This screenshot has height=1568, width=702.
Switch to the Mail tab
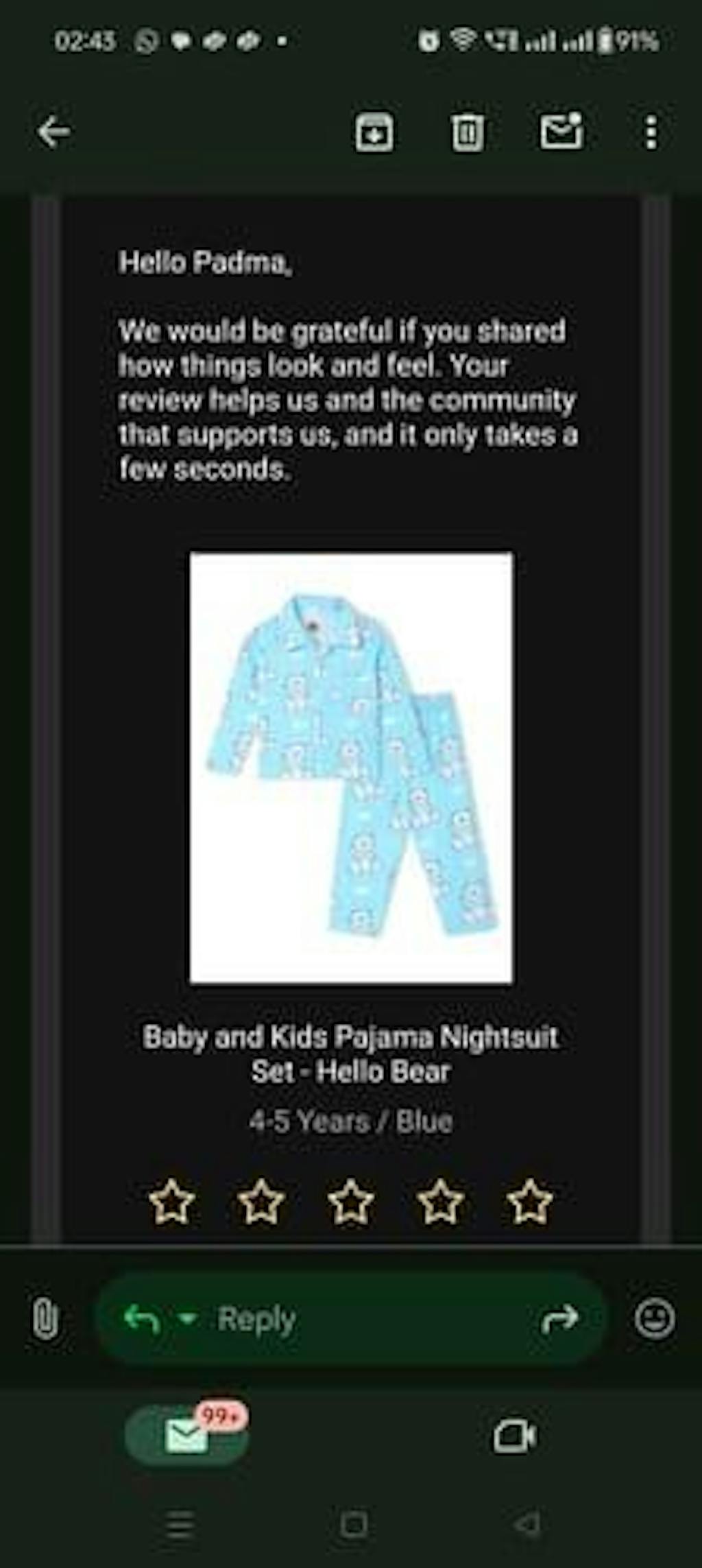186,1435
